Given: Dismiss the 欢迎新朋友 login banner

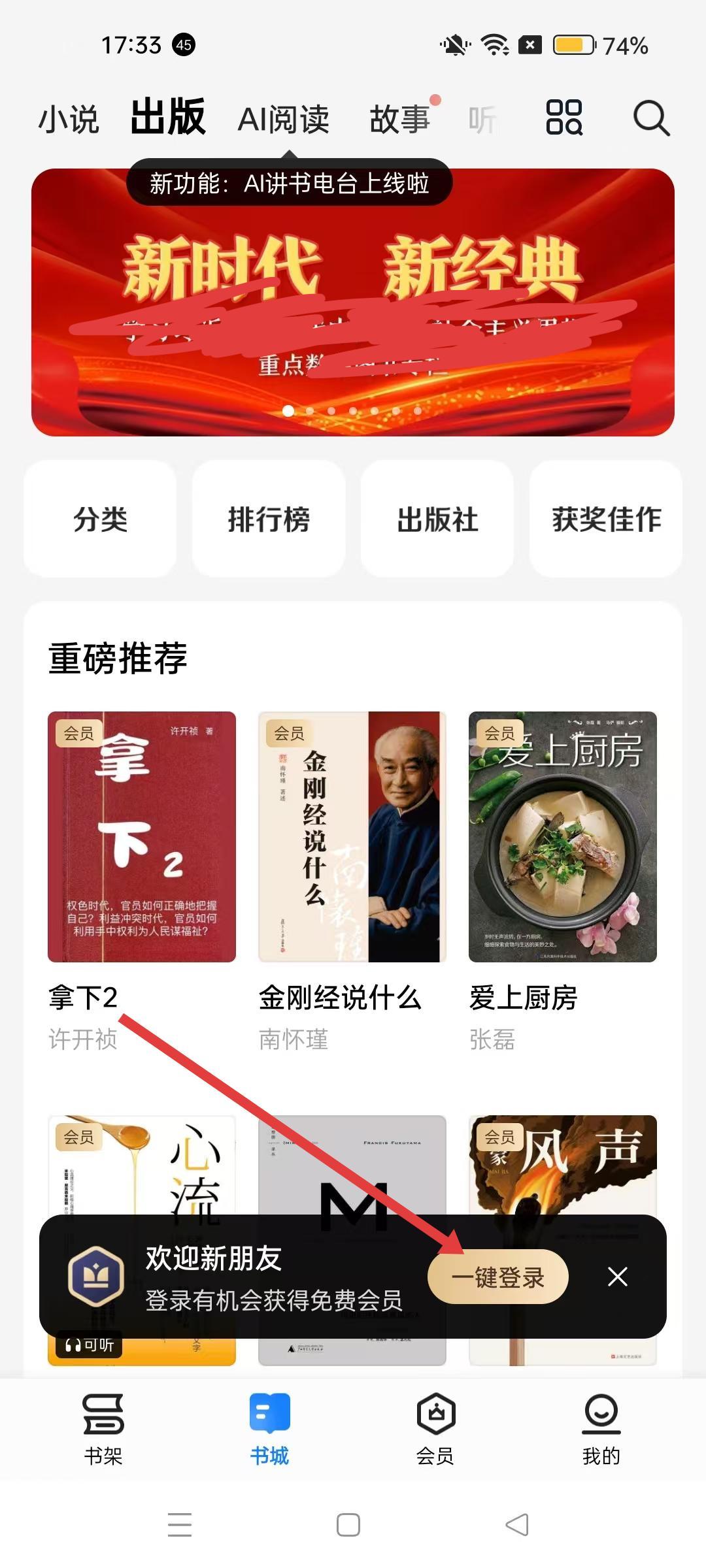Looking at the screenshot, I should point(618,1277).
